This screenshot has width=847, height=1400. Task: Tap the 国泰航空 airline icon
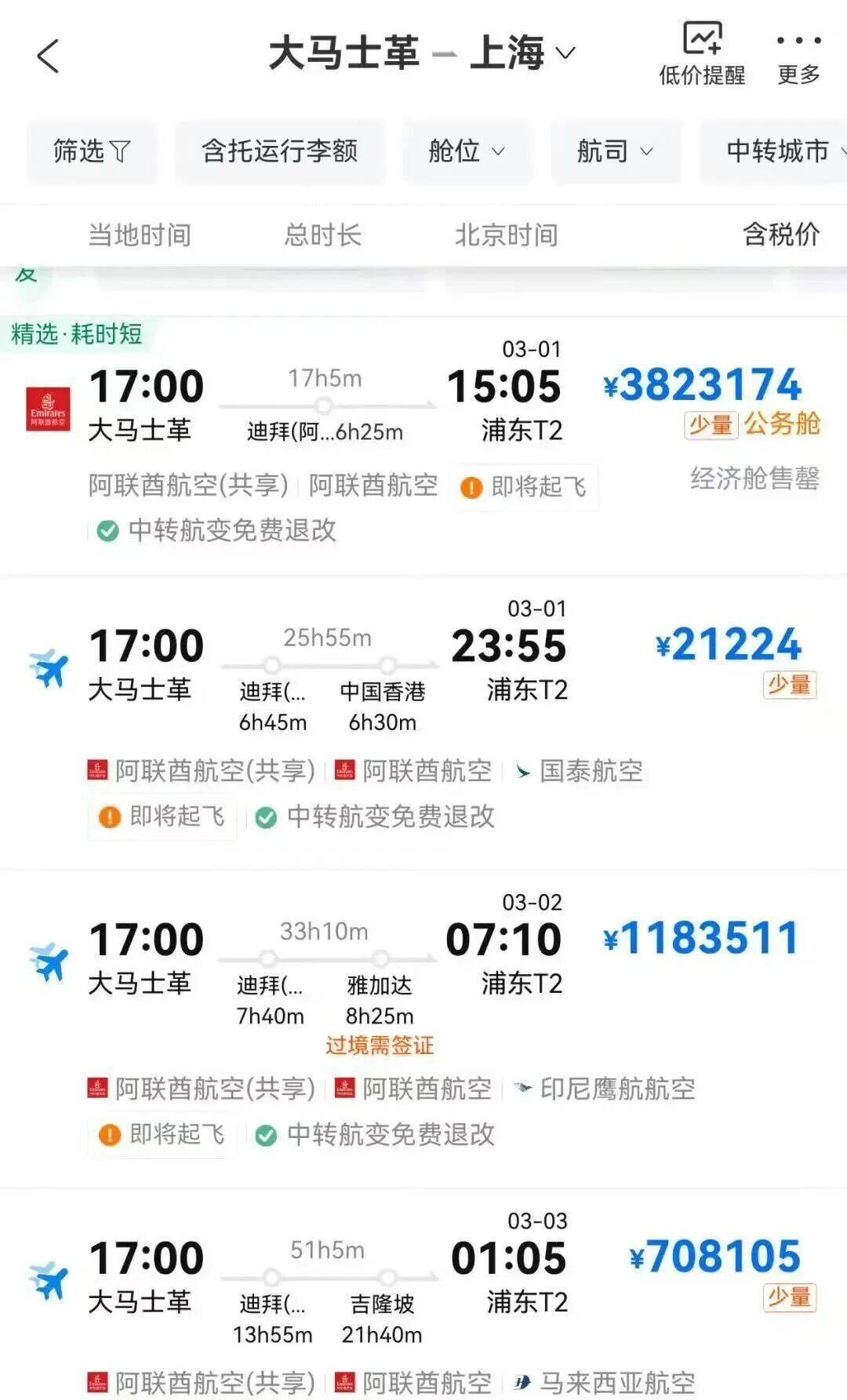pyautogui.click(x=524, y=771)
